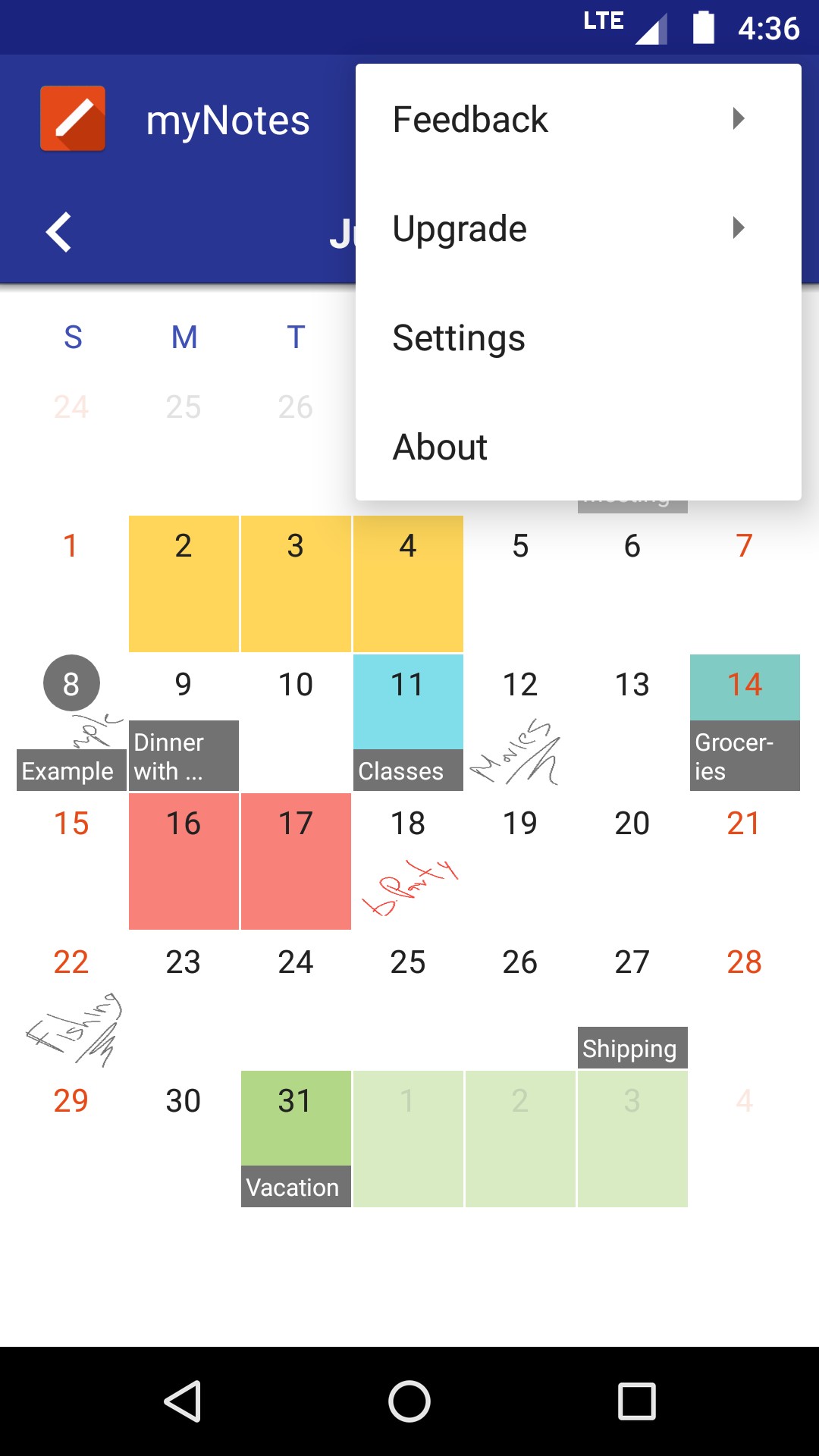This screenshot has width=819, height=1456.
Task: Open day 31 Vacation note
Action: pyautogui.click(x=296, y=1137)
